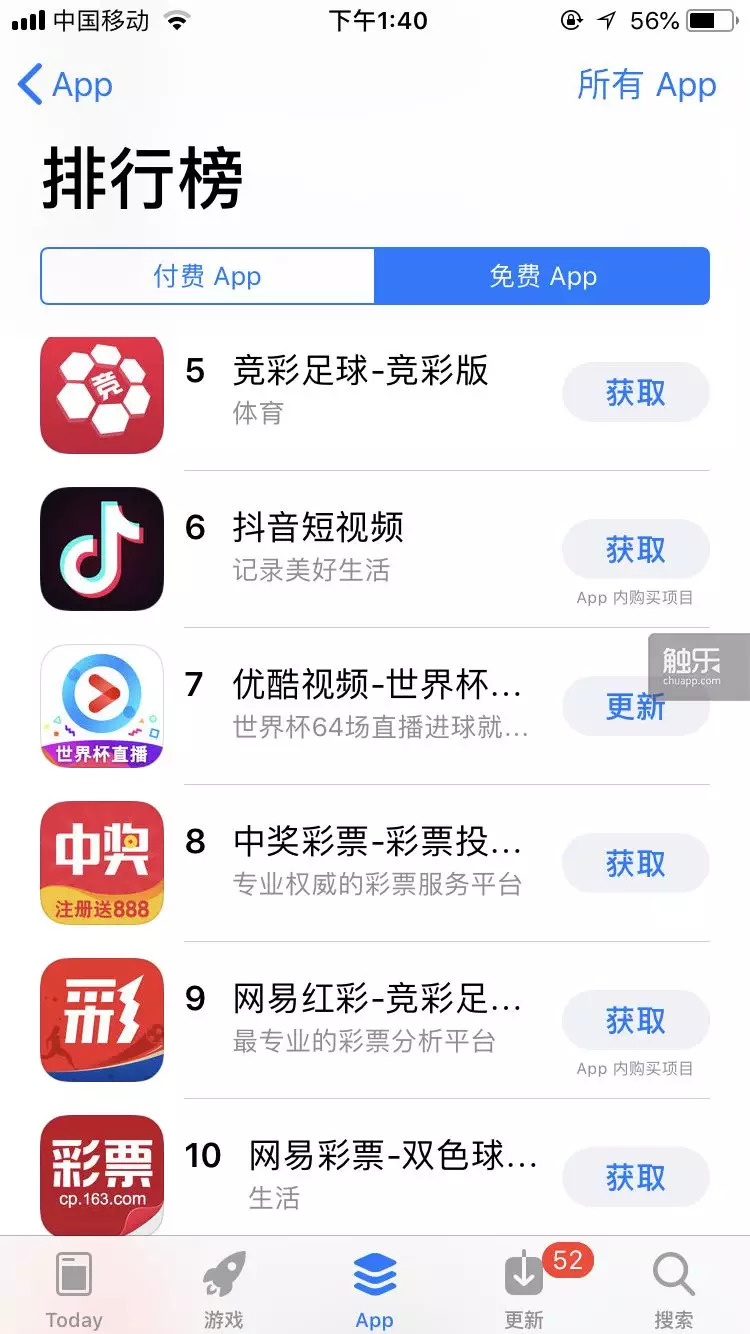
Task: Download 抖音短视频 with 获取
Action: [x=635, y=549]
